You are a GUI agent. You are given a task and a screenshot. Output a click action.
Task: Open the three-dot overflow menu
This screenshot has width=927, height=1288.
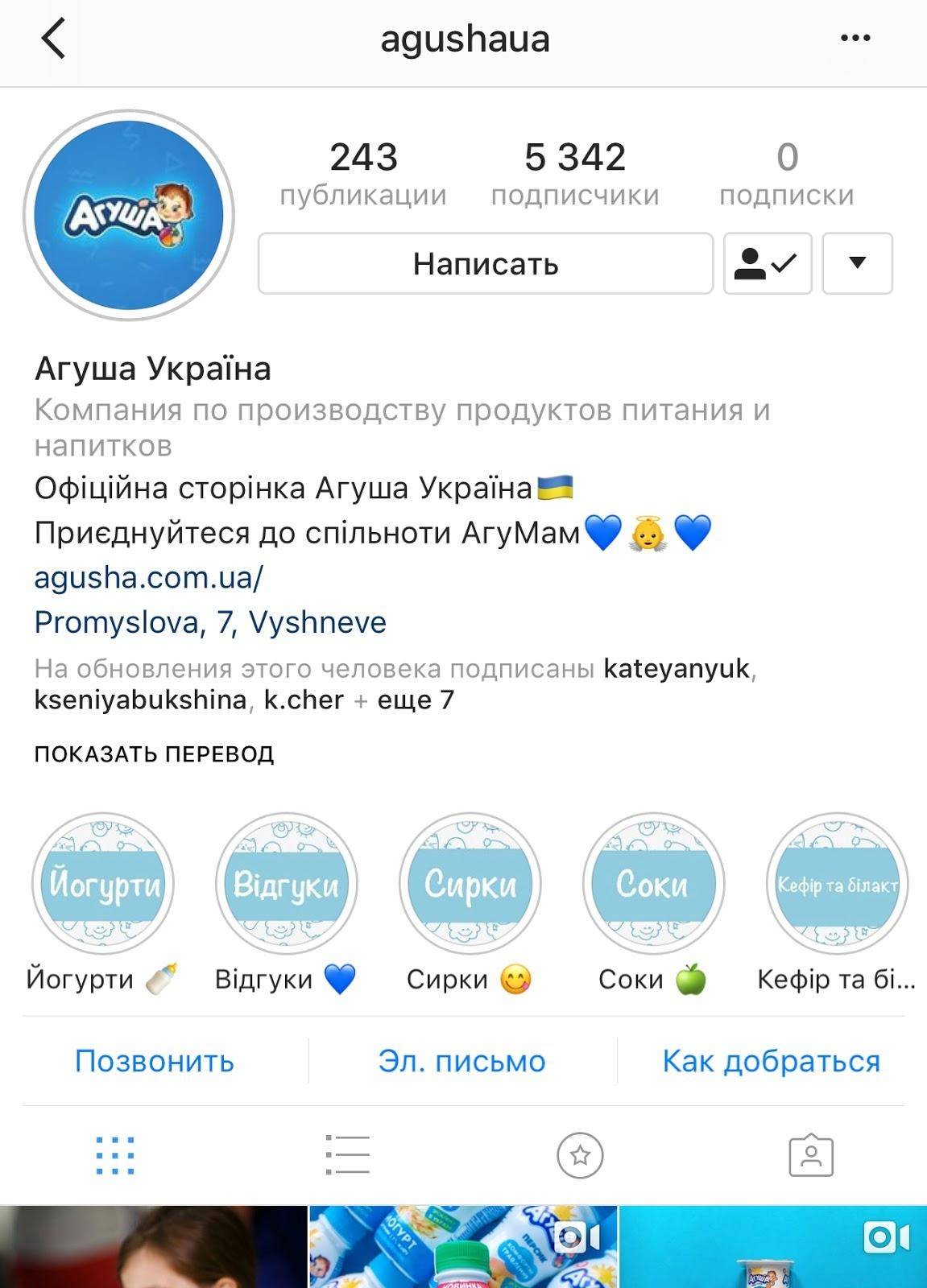(855, 39)
